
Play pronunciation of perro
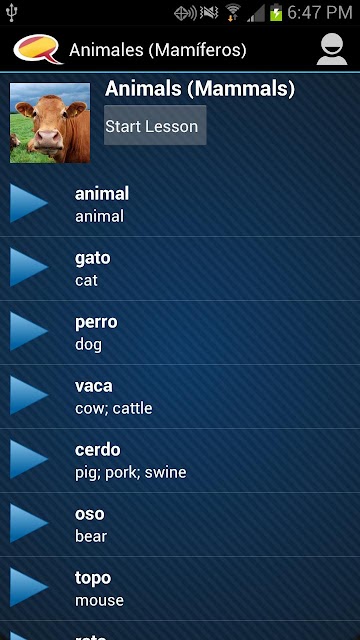29,331
